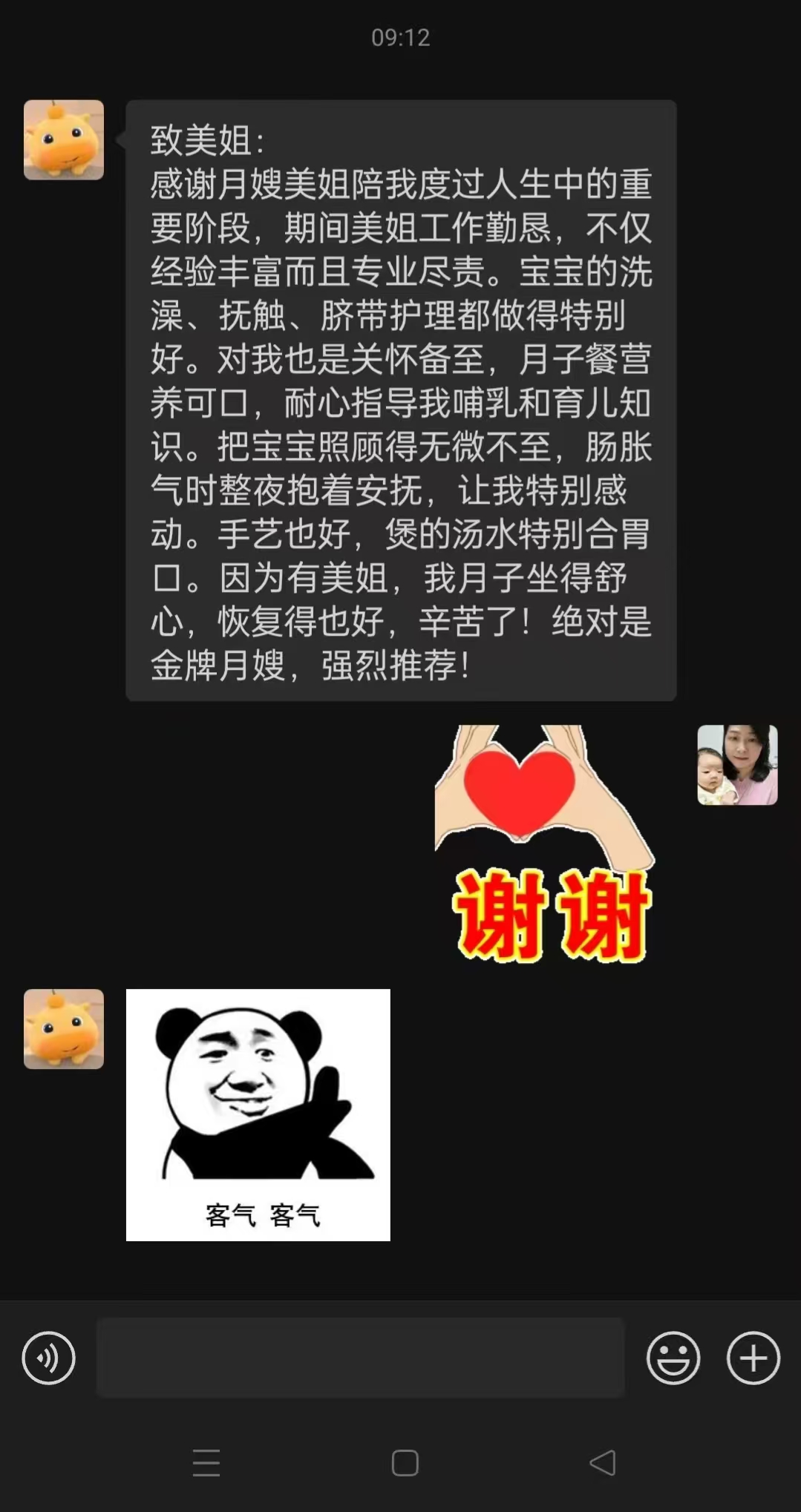Open the emoji sticker panel
801x1512 pixels.
coord(673,1358)
